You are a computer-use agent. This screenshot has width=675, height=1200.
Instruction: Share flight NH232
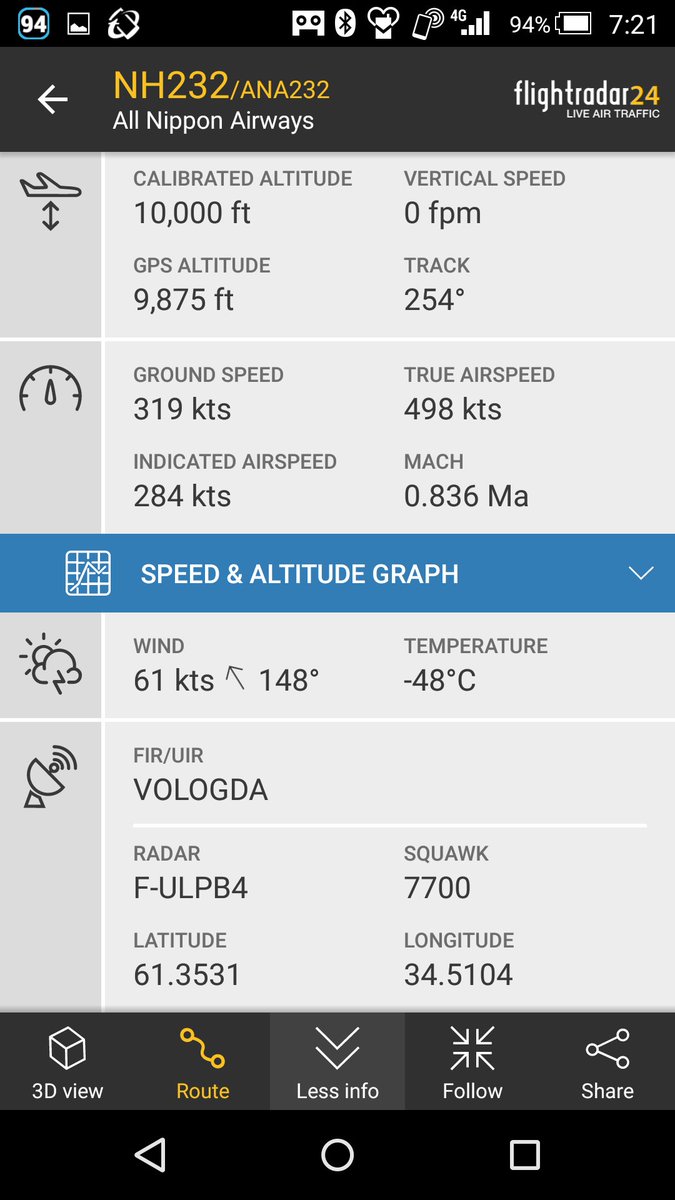[607, 1061]
